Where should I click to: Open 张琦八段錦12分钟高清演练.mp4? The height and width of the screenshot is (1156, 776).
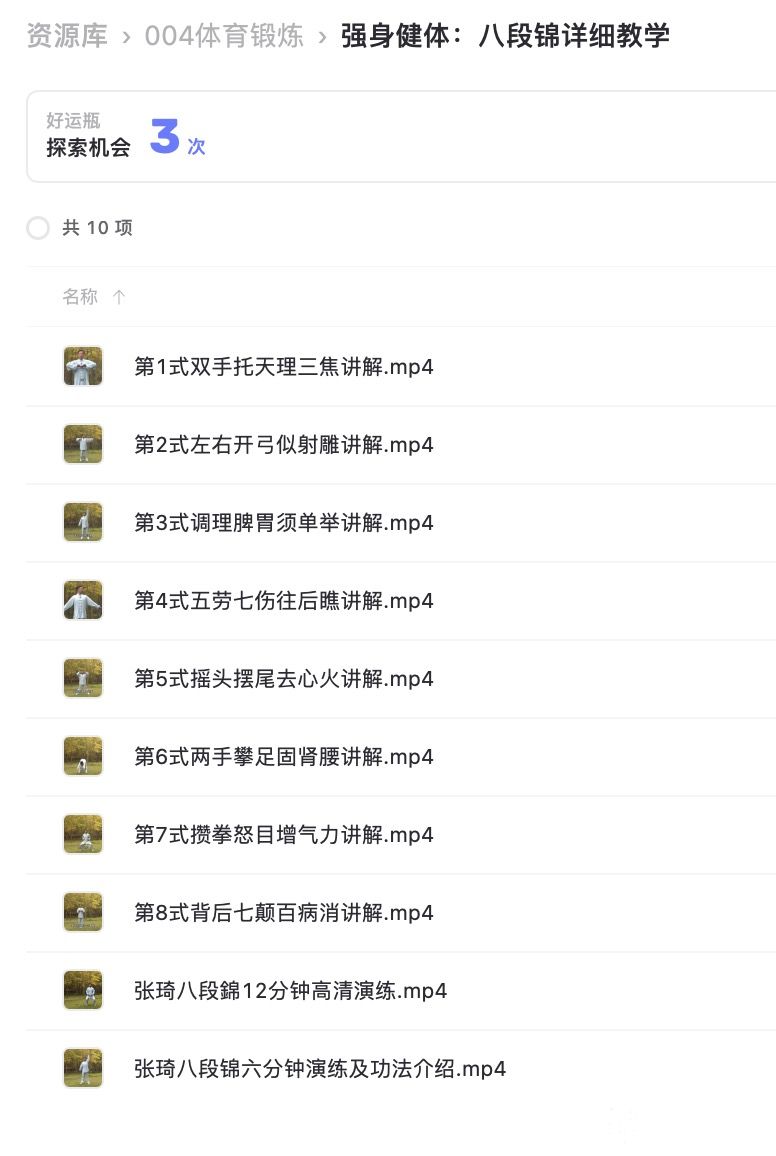(x=290, y=991)
